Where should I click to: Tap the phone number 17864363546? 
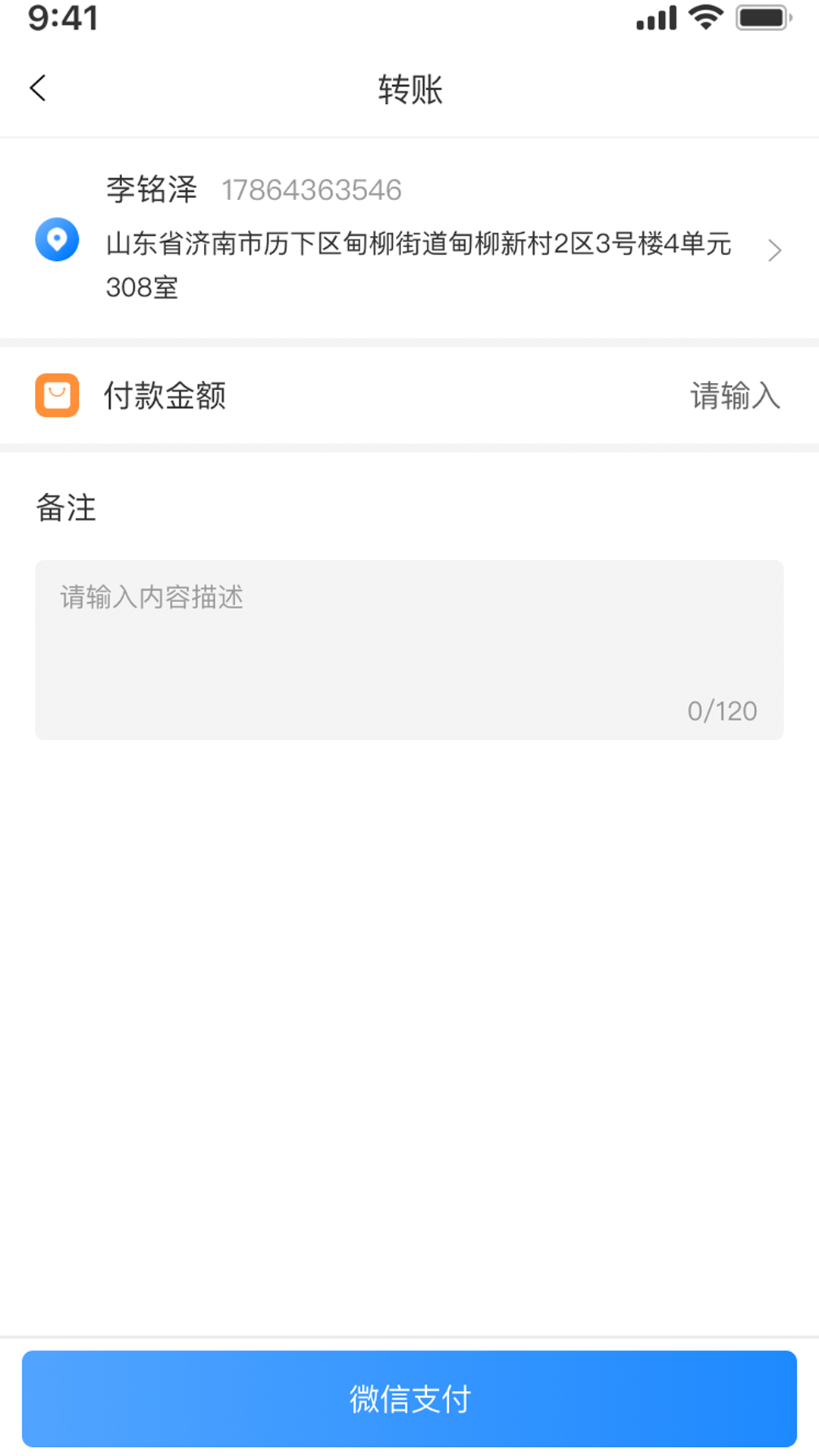tap(312, 190)
